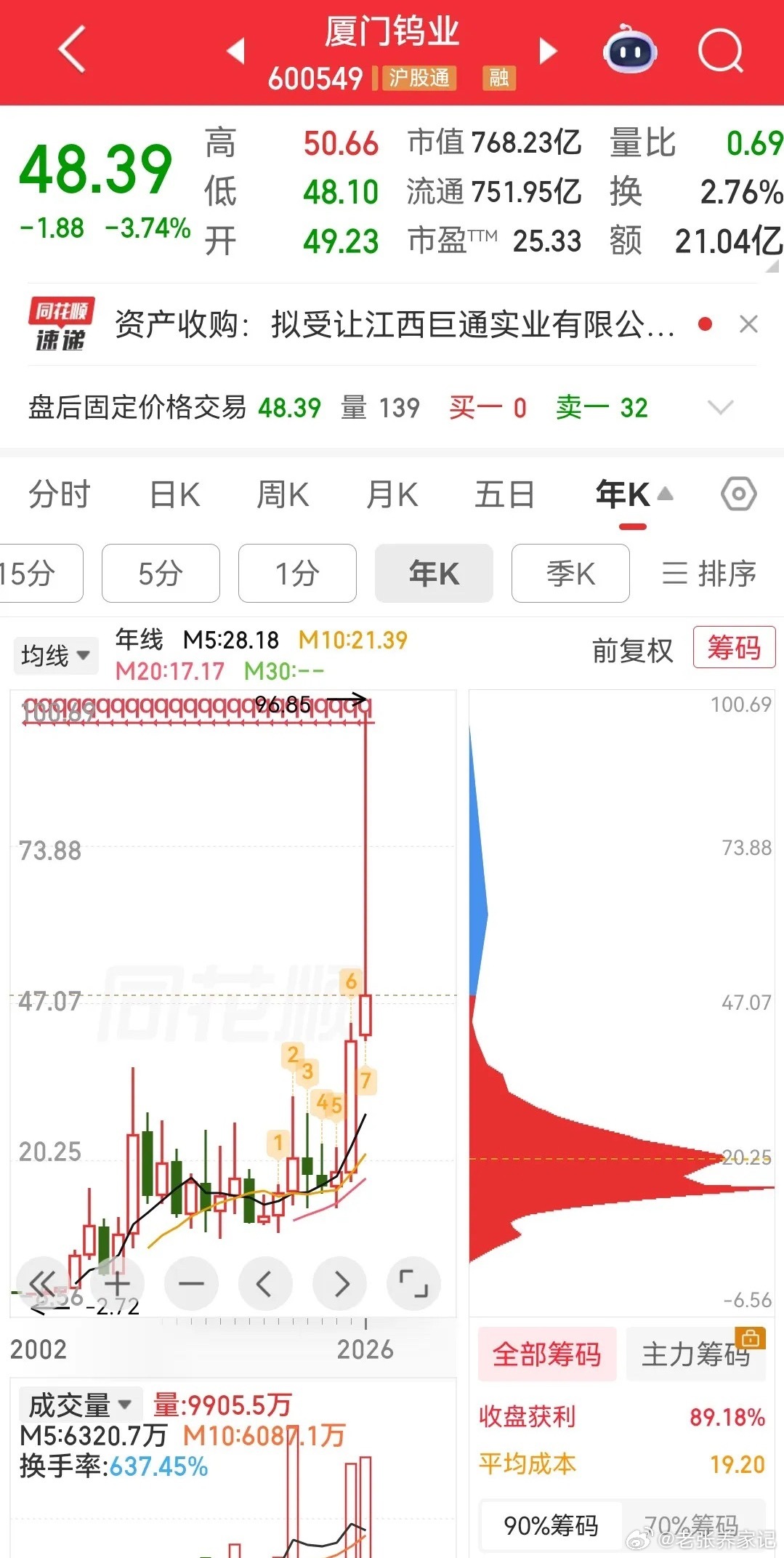Expand the 盘后固定价格交易 row
This screenshot has height=1558, width=784.
point(720,408)
